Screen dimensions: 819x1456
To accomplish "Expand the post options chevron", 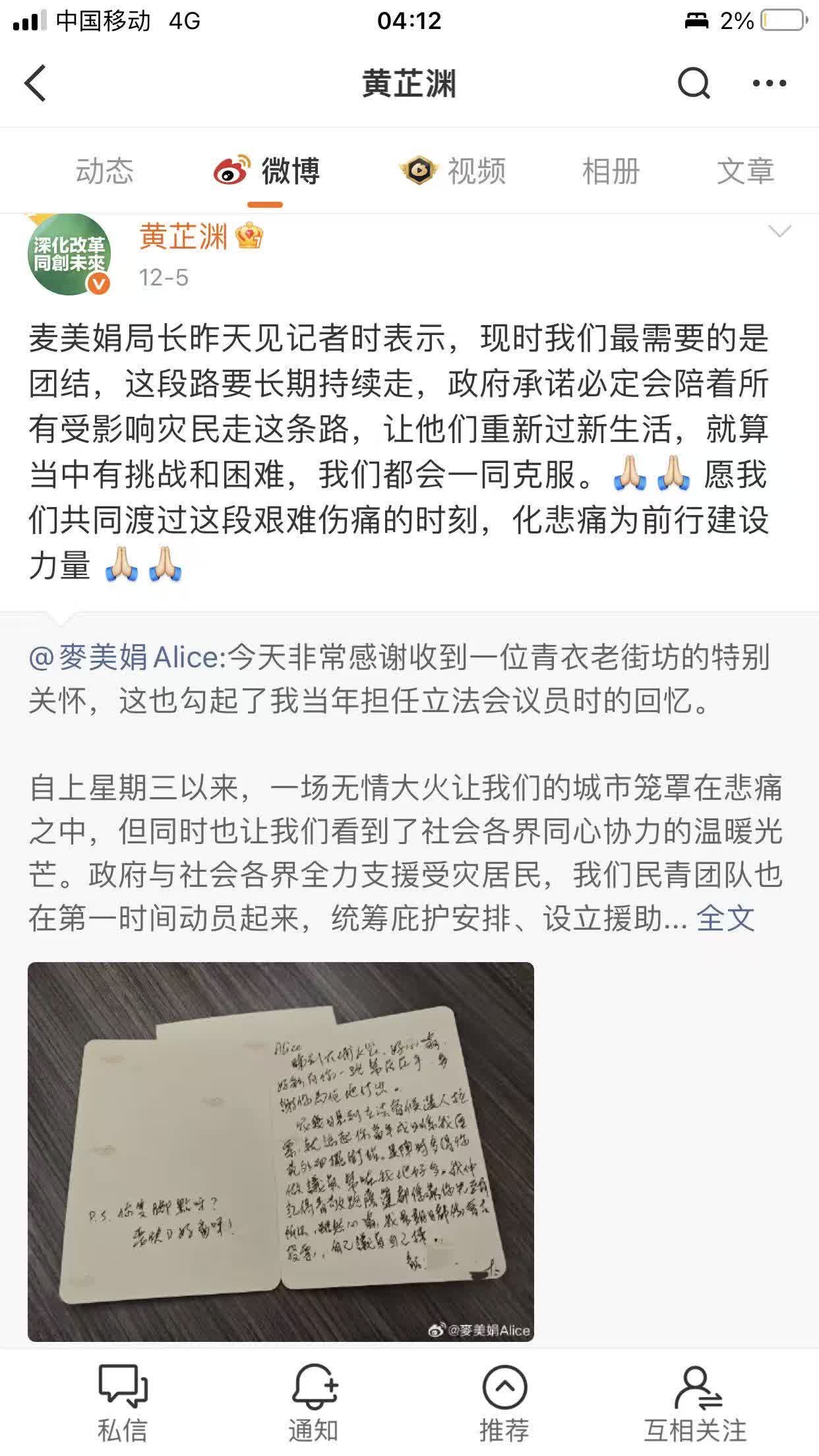I will tap(779, 231).
